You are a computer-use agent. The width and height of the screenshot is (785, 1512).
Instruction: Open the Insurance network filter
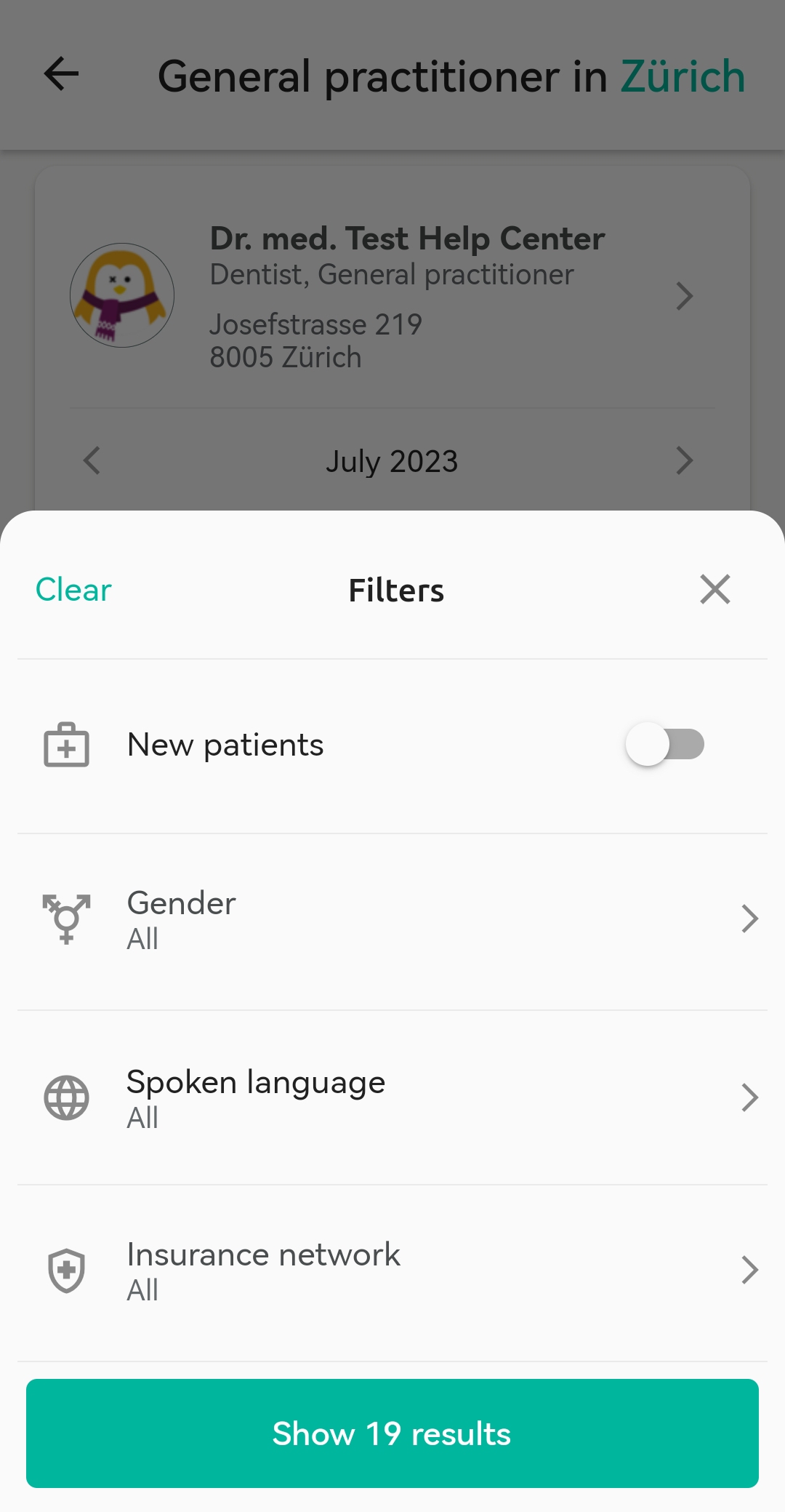point(392,1272)
